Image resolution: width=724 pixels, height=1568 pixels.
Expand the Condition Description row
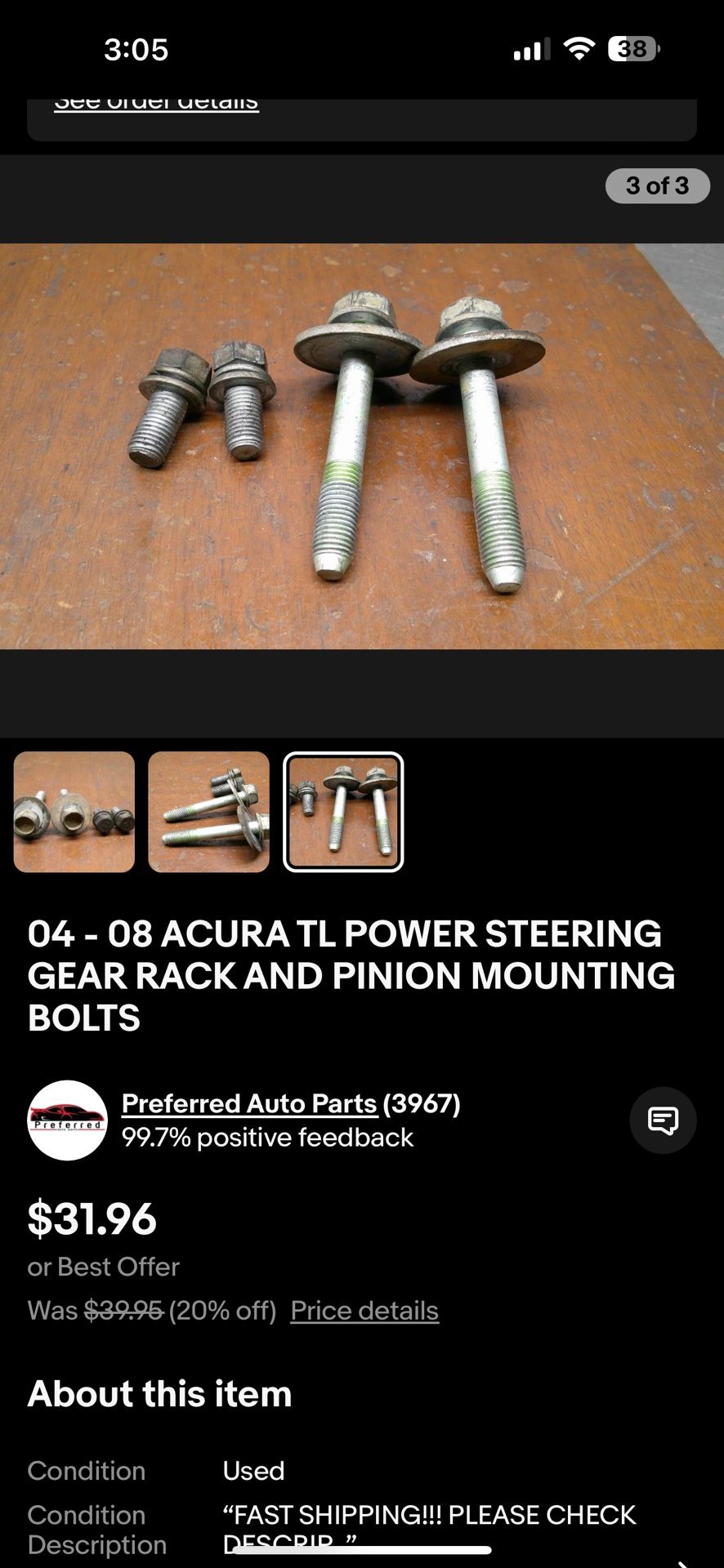pos(429,1529)
